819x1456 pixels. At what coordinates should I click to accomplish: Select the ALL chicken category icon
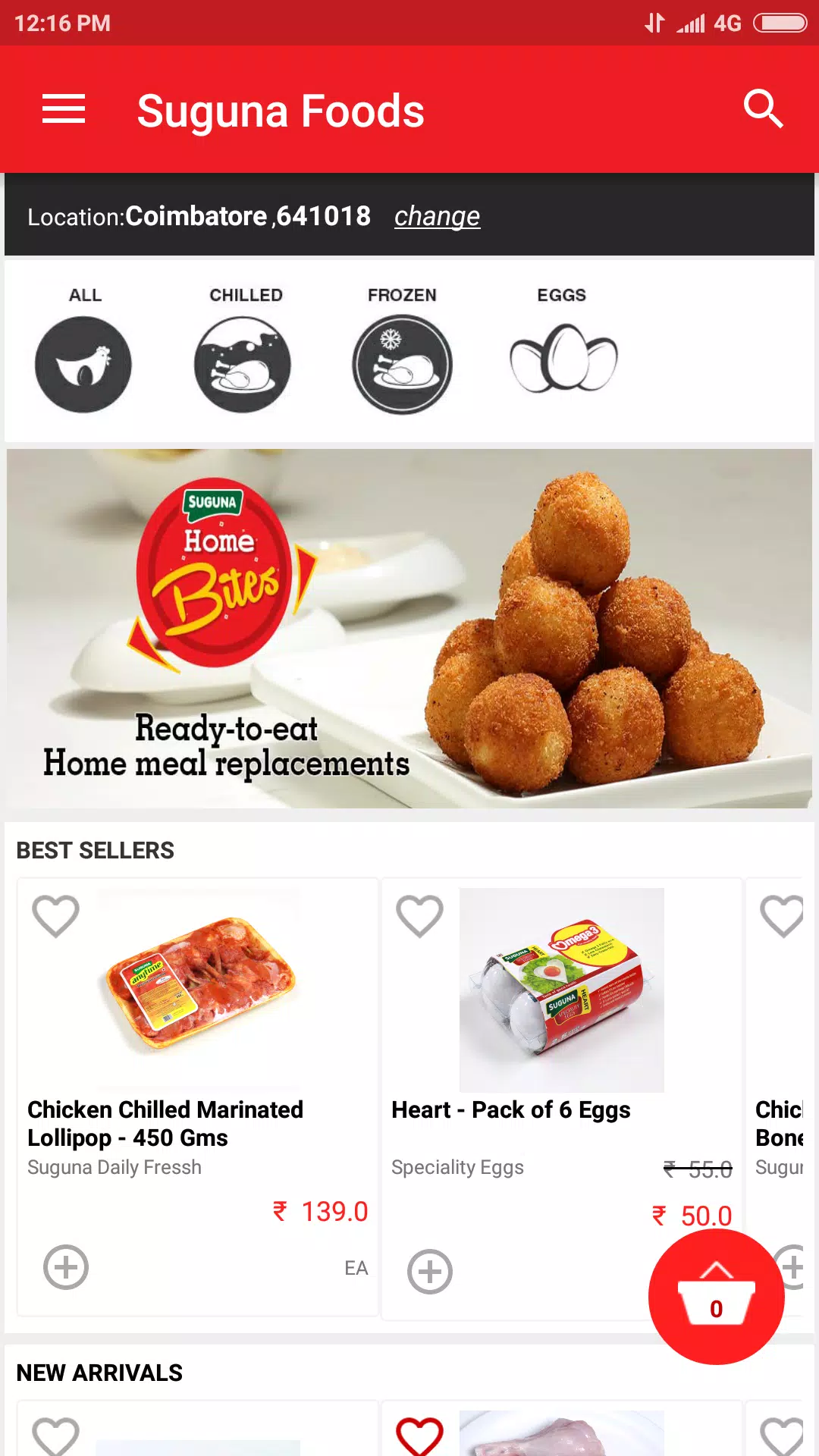tap(83, 362)
